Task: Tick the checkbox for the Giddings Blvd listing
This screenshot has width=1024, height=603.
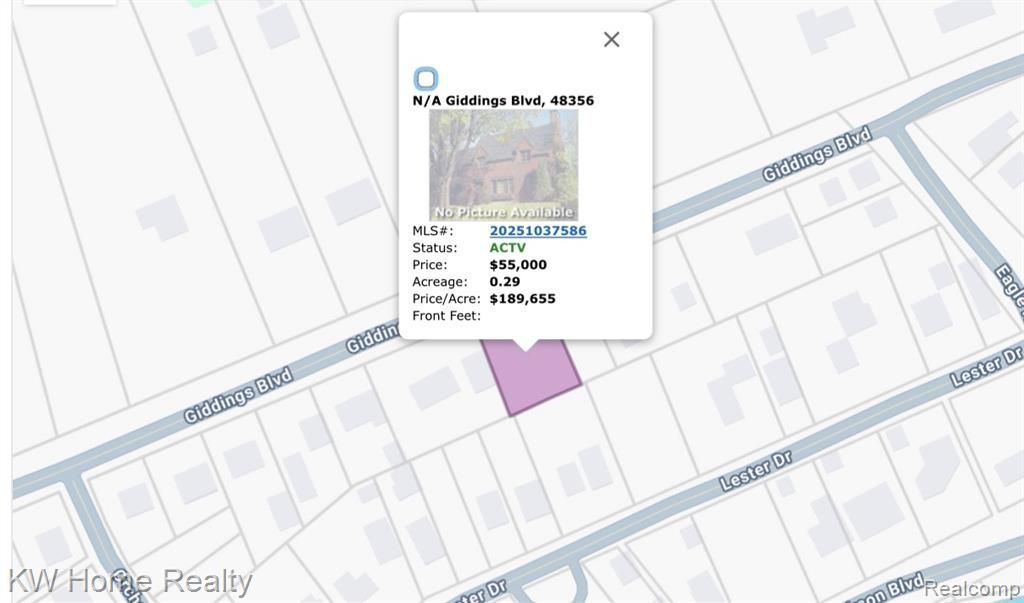Action: click(426, 79)
